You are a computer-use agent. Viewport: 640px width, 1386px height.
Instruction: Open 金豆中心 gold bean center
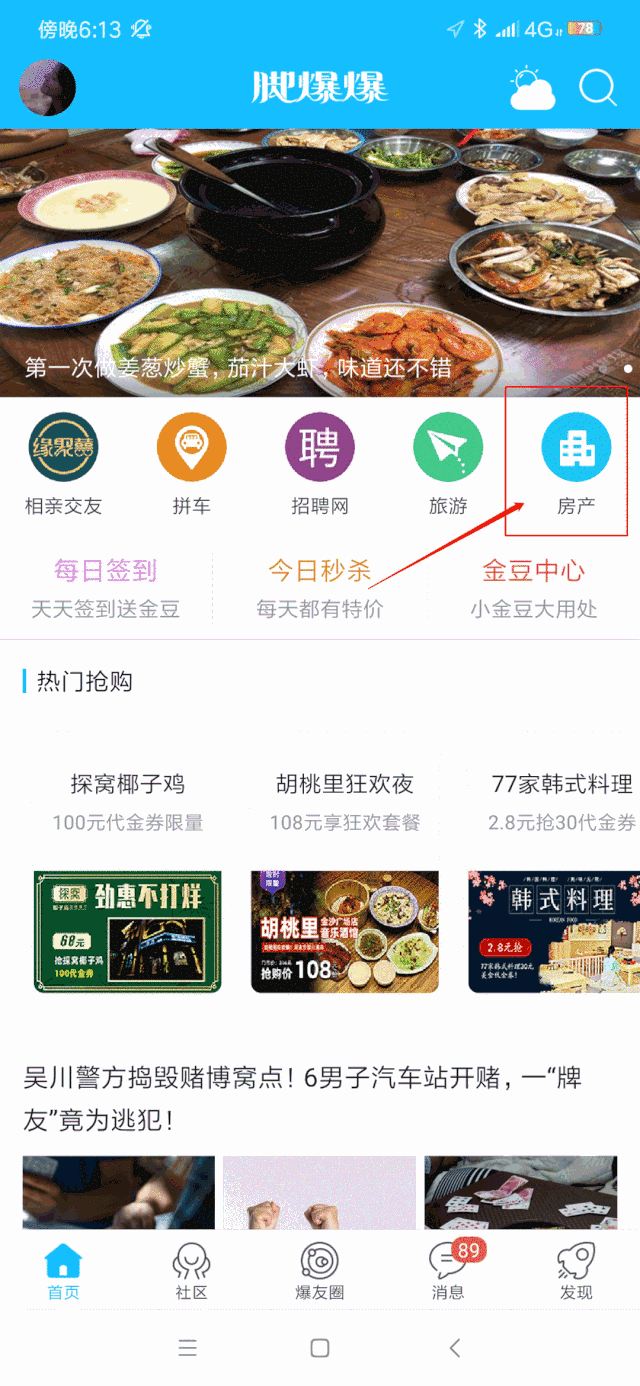533,588
